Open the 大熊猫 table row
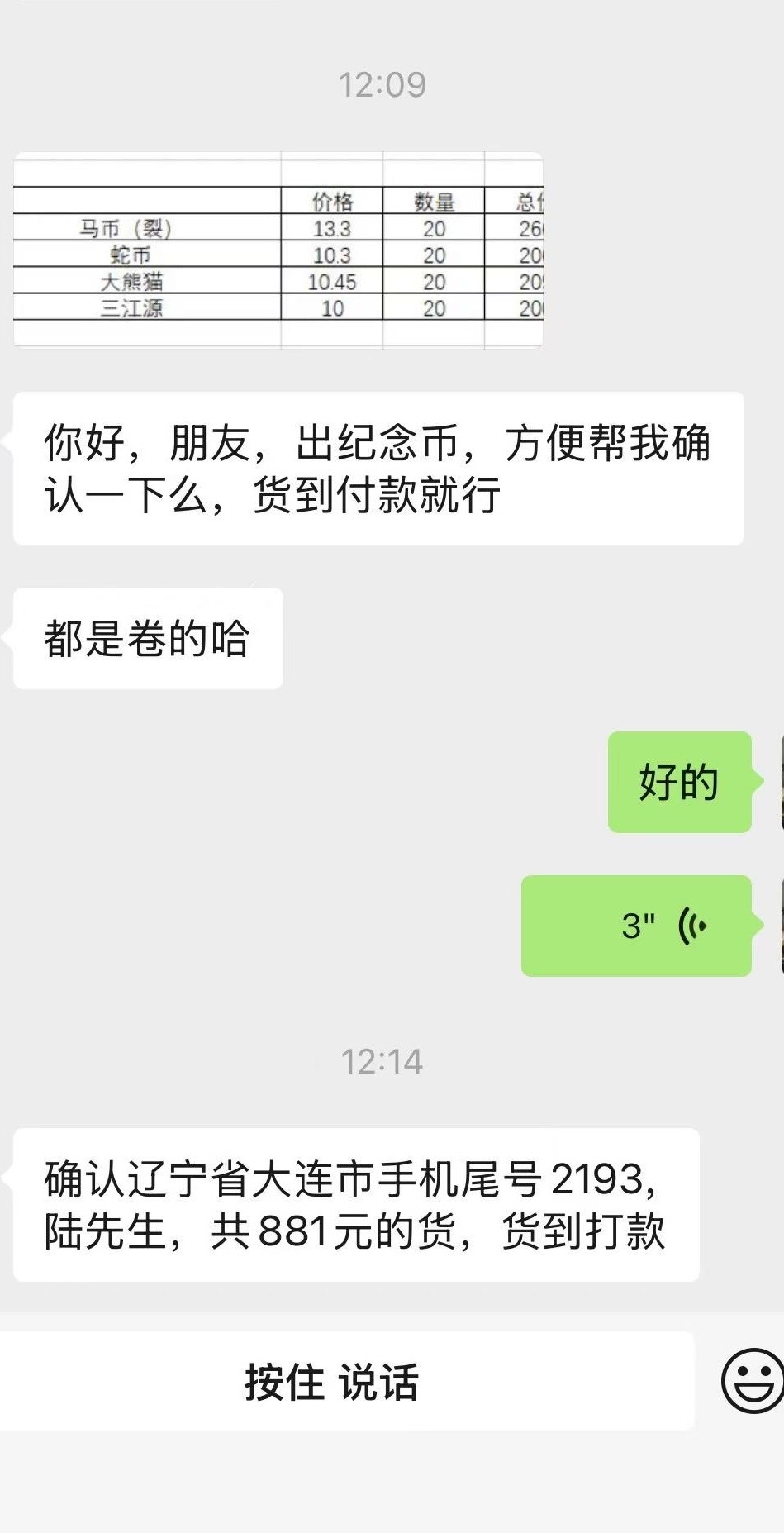This screenshot has width=784, height=1533. [x=149, y=282]
